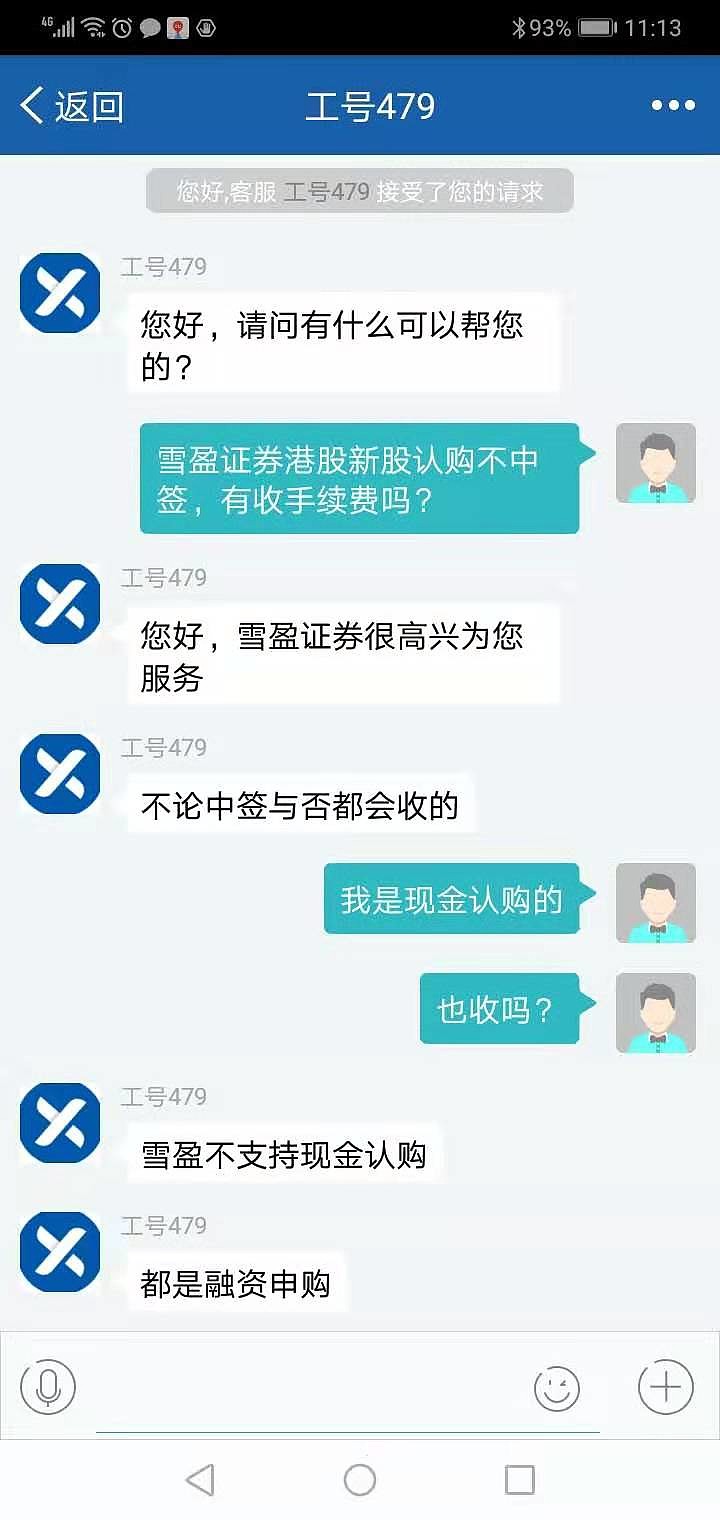Viewport: 720px width, 1520px height.
Task: Tap the Wi-Fi indicator in status bar
Action: click(93, 28)
